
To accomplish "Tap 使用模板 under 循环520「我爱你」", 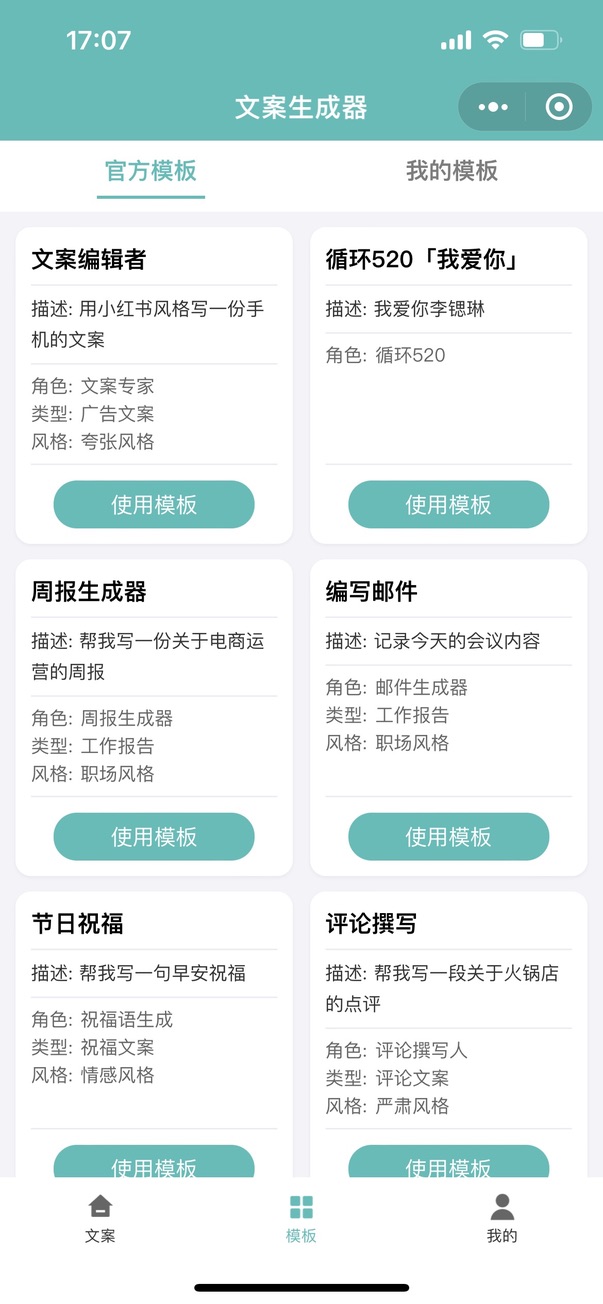I will (x=448, y=504).
